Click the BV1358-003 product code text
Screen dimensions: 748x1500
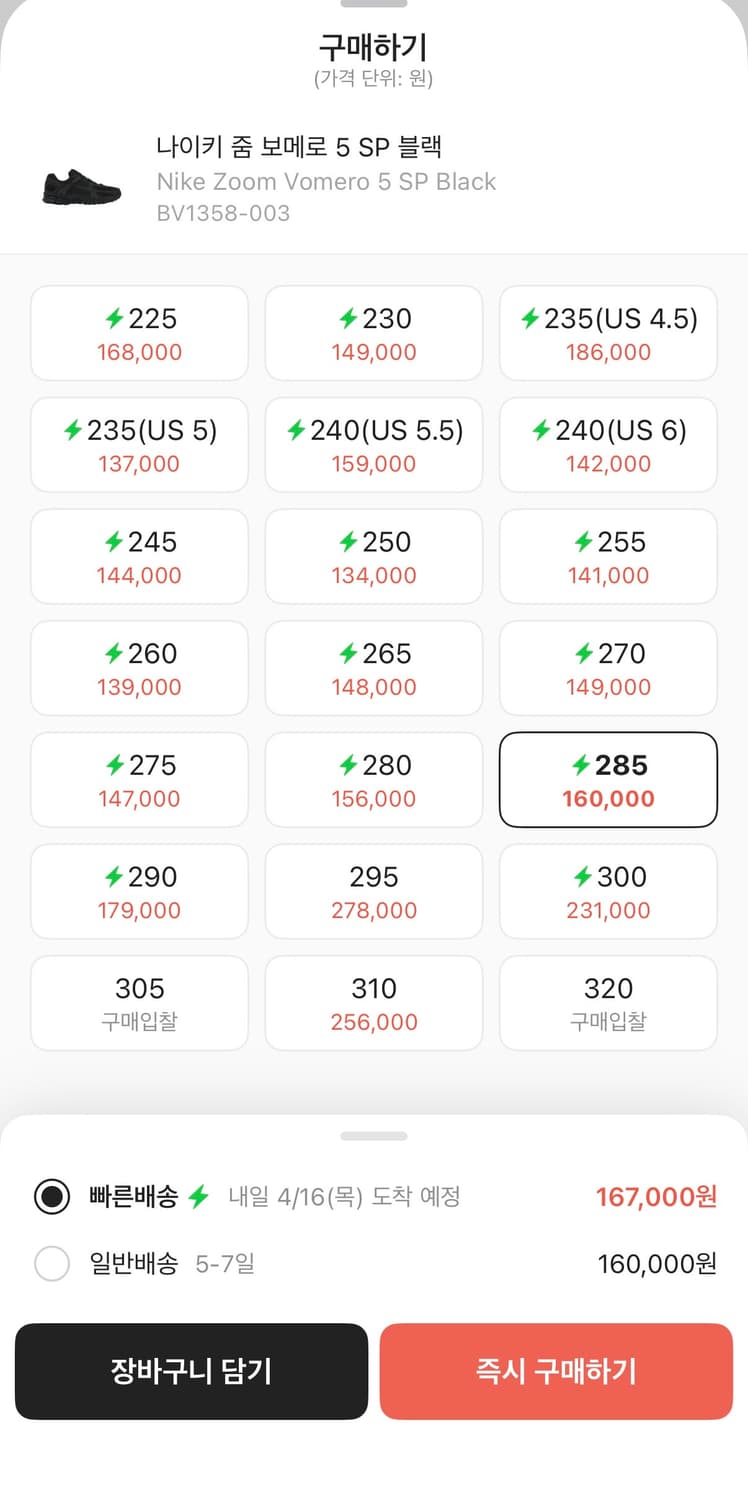point(222,212)
